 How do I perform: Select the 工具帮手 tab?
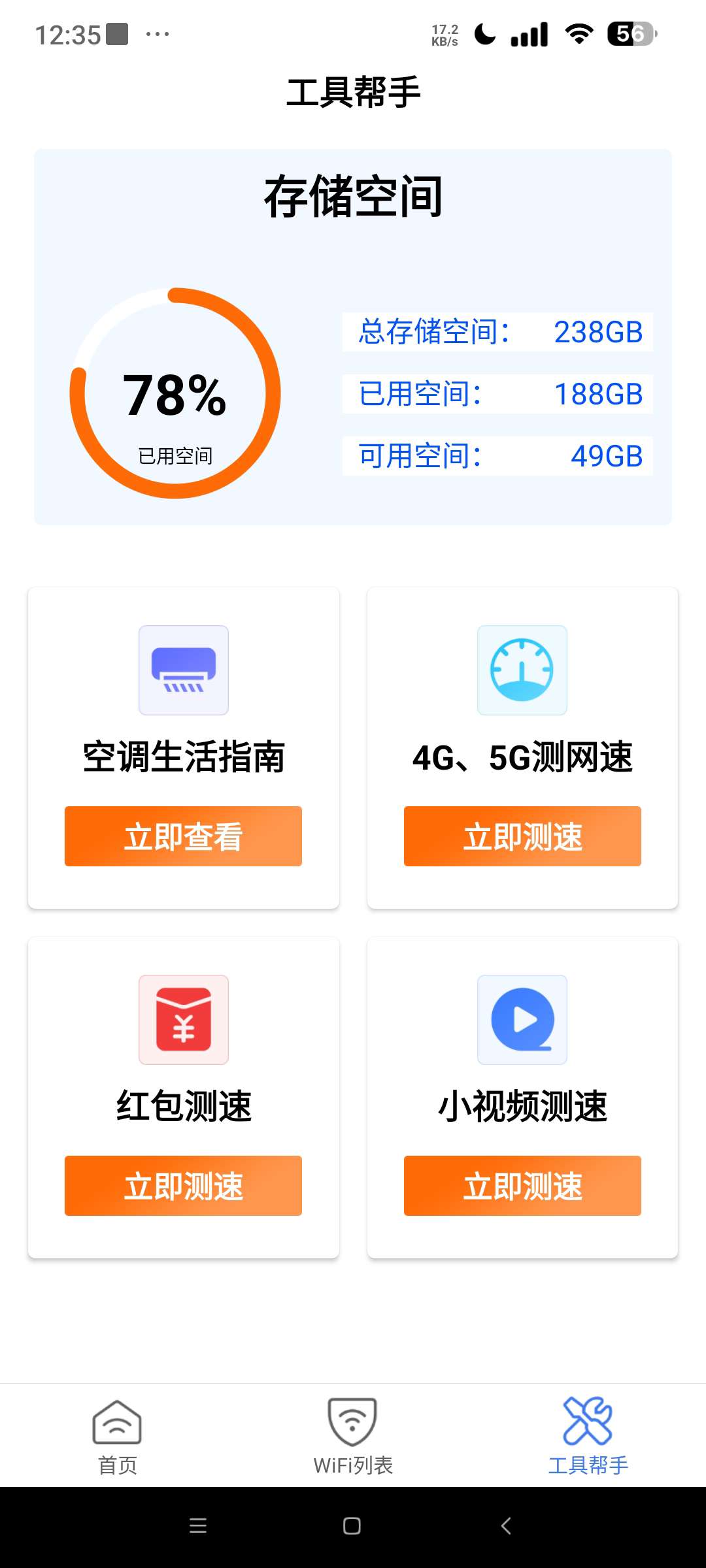[x=588, y=1436]
